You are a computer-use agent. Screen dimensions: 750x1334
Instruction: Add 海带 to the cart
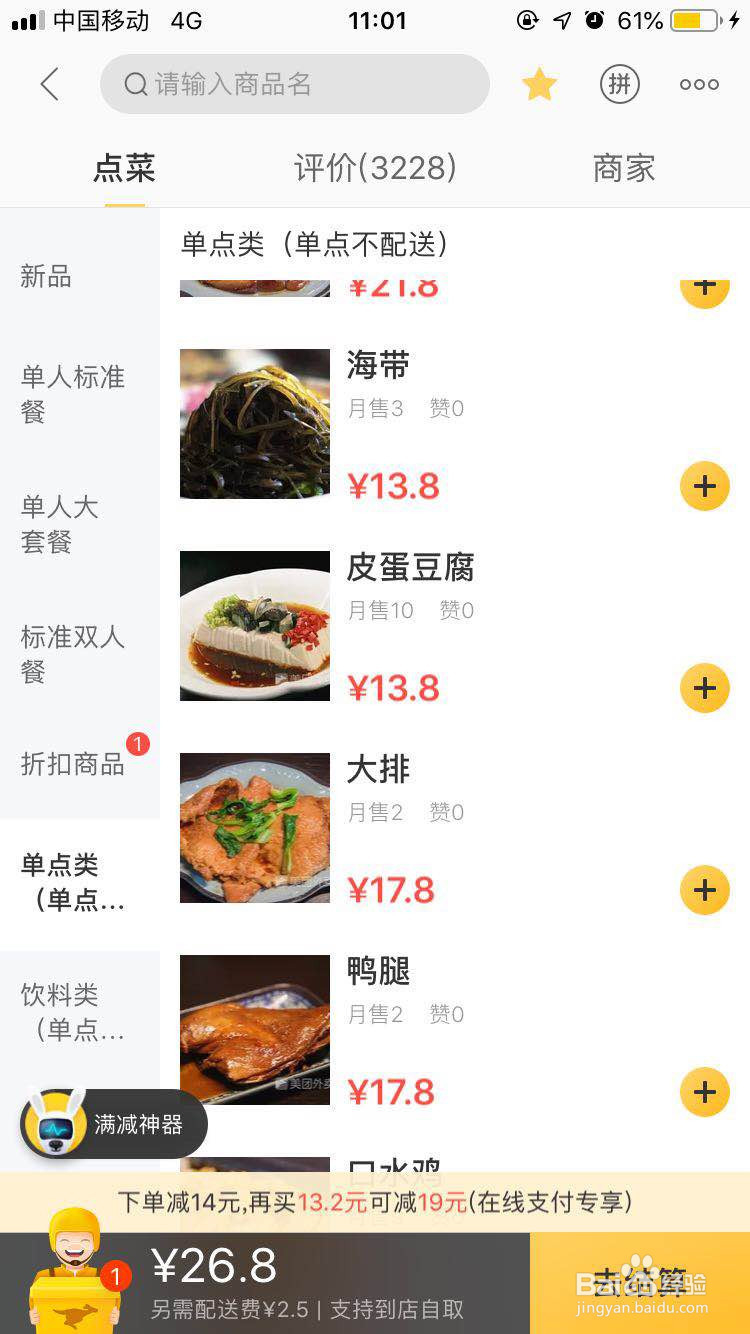click(705, 486)
